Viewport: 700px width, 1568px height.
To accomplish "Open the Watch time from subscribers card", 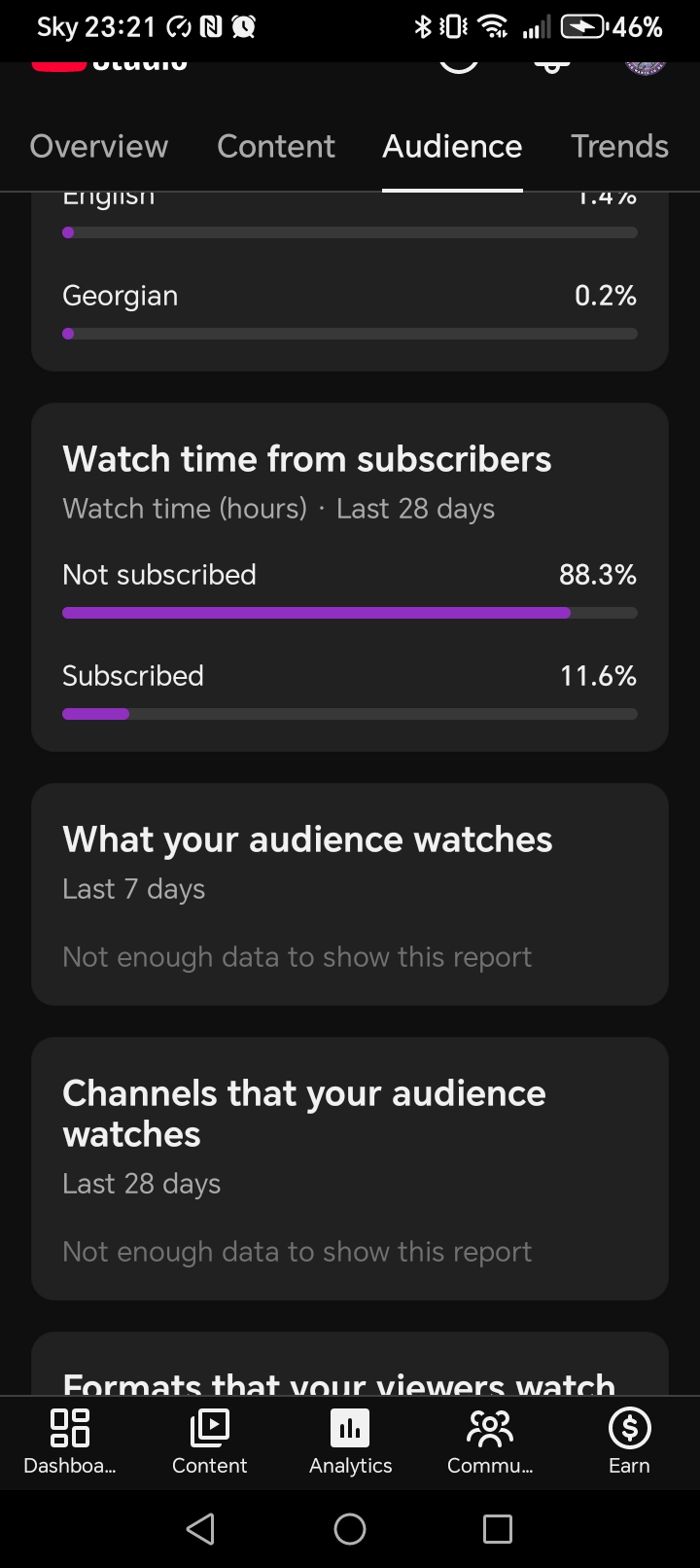I will point(306,459).
